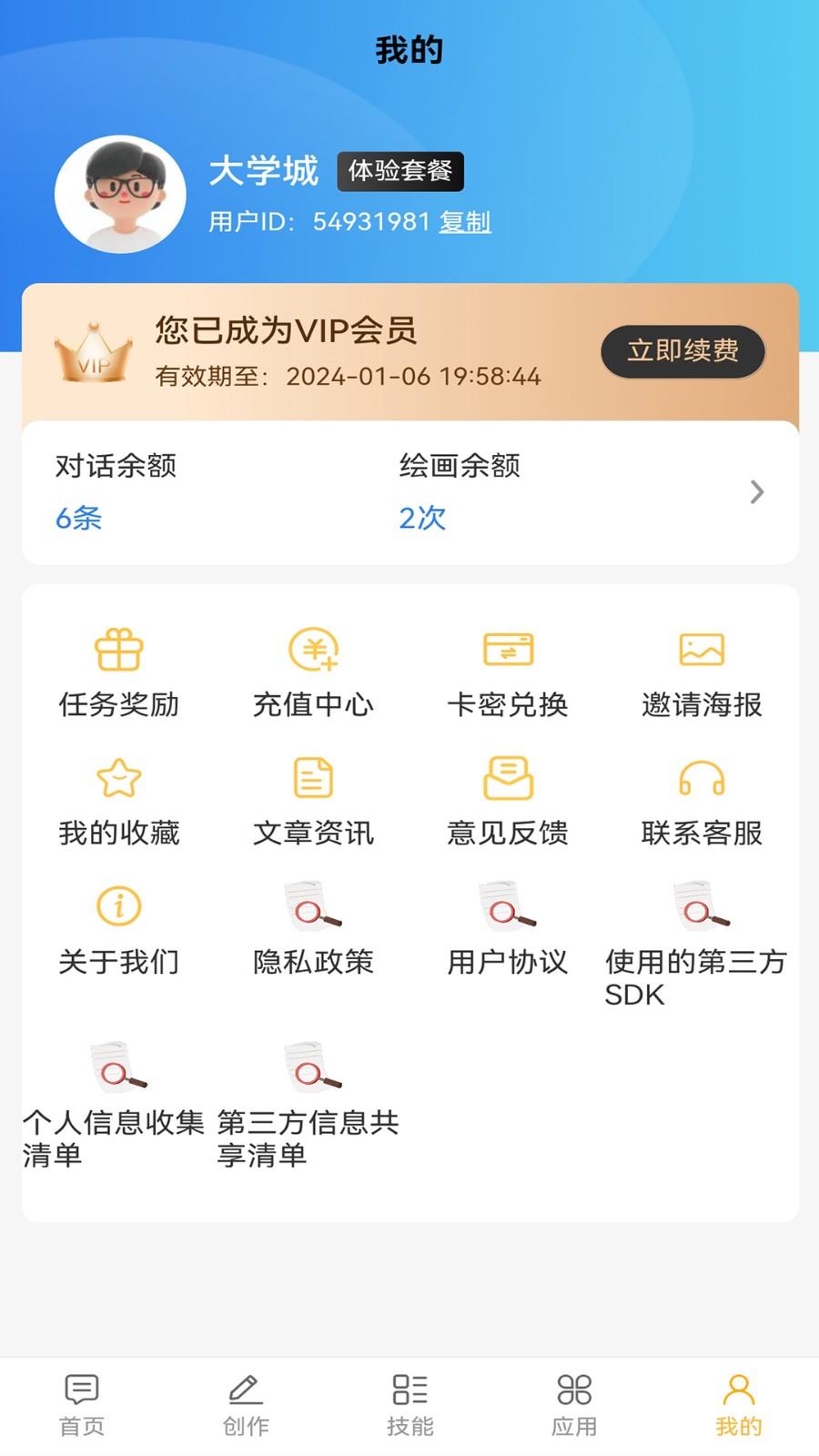Expand balance details with the right chevron
The width and height of the screenshot is (819, 1456).
756,491
